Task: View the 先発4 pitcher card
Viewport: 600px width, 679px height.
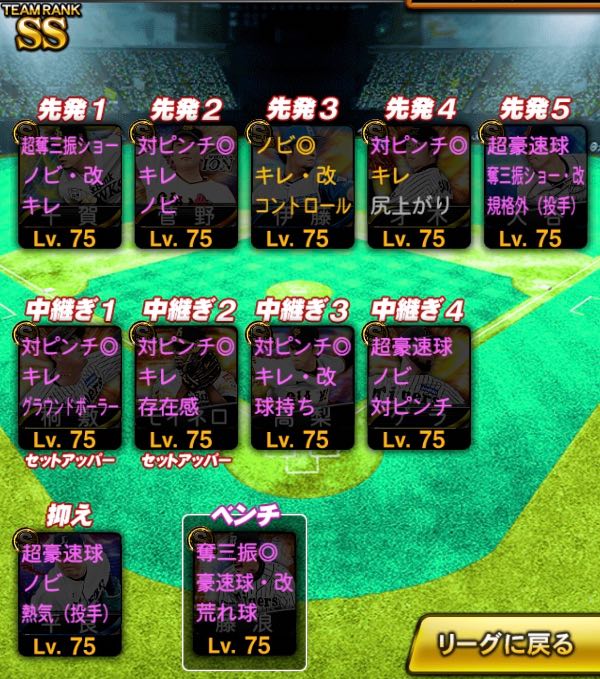Action: (x=420, y=187)
